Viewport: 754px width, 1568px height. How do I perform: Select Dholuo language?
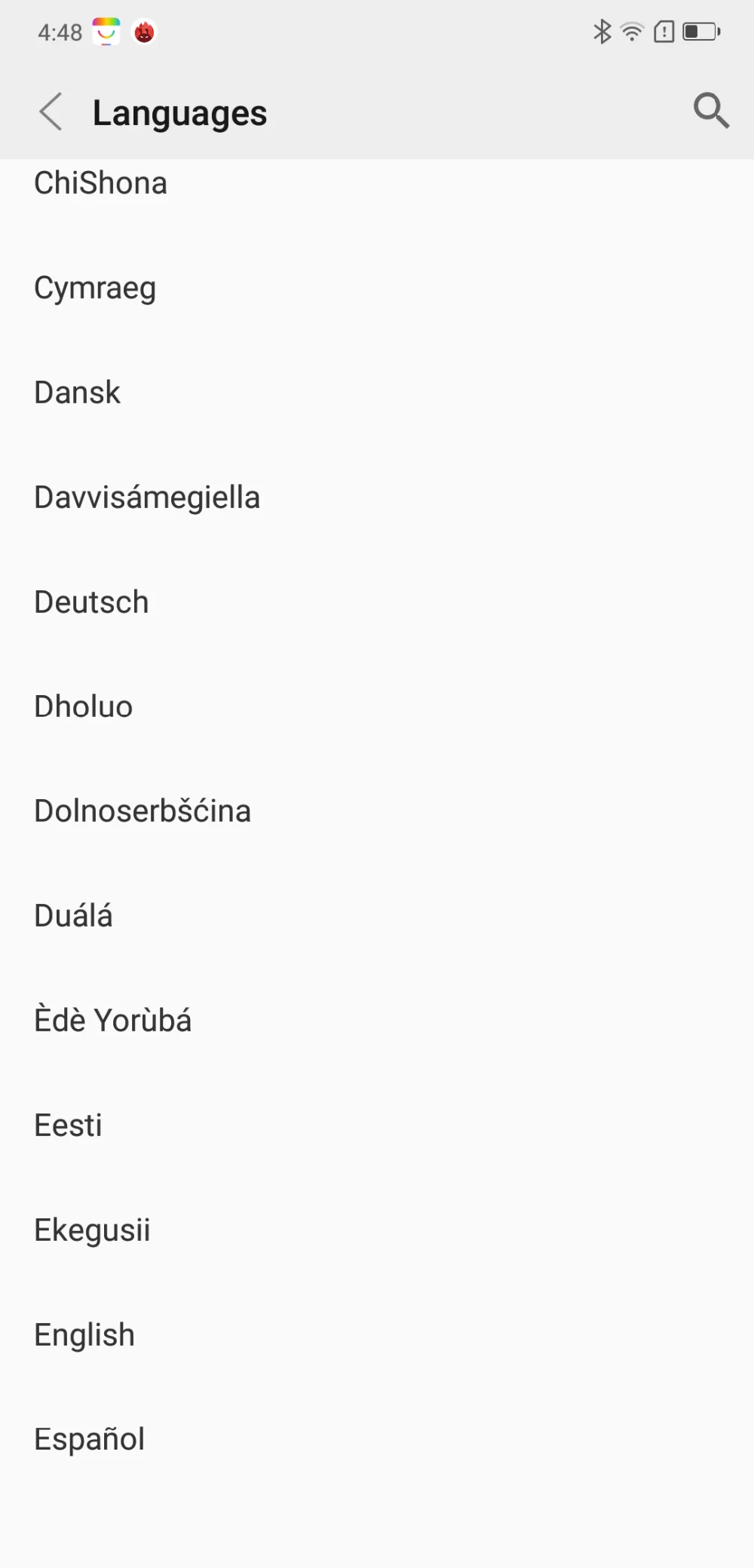(x=377, y=707)
